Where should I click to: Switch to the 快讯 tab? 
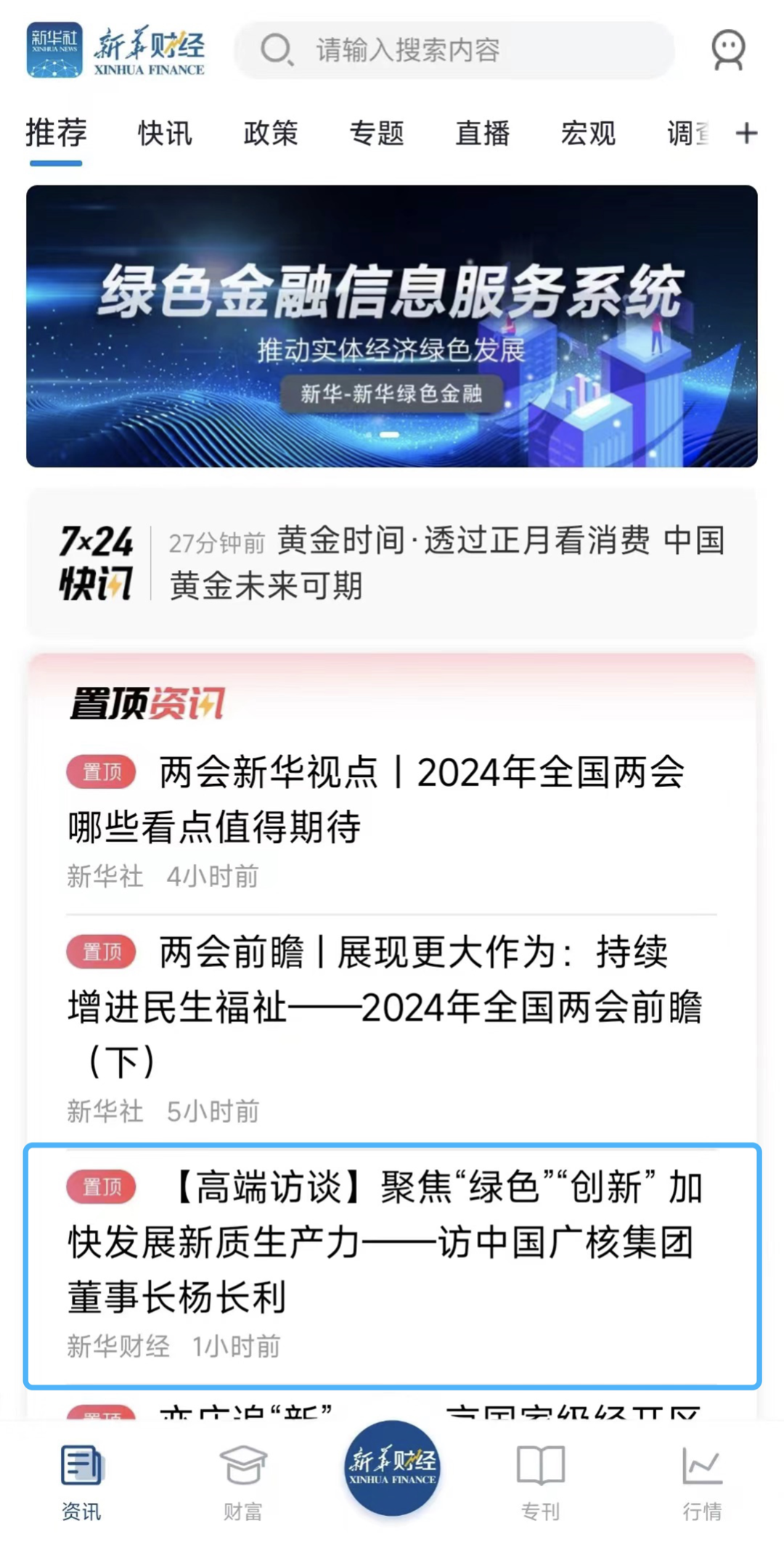click(165, 133)
